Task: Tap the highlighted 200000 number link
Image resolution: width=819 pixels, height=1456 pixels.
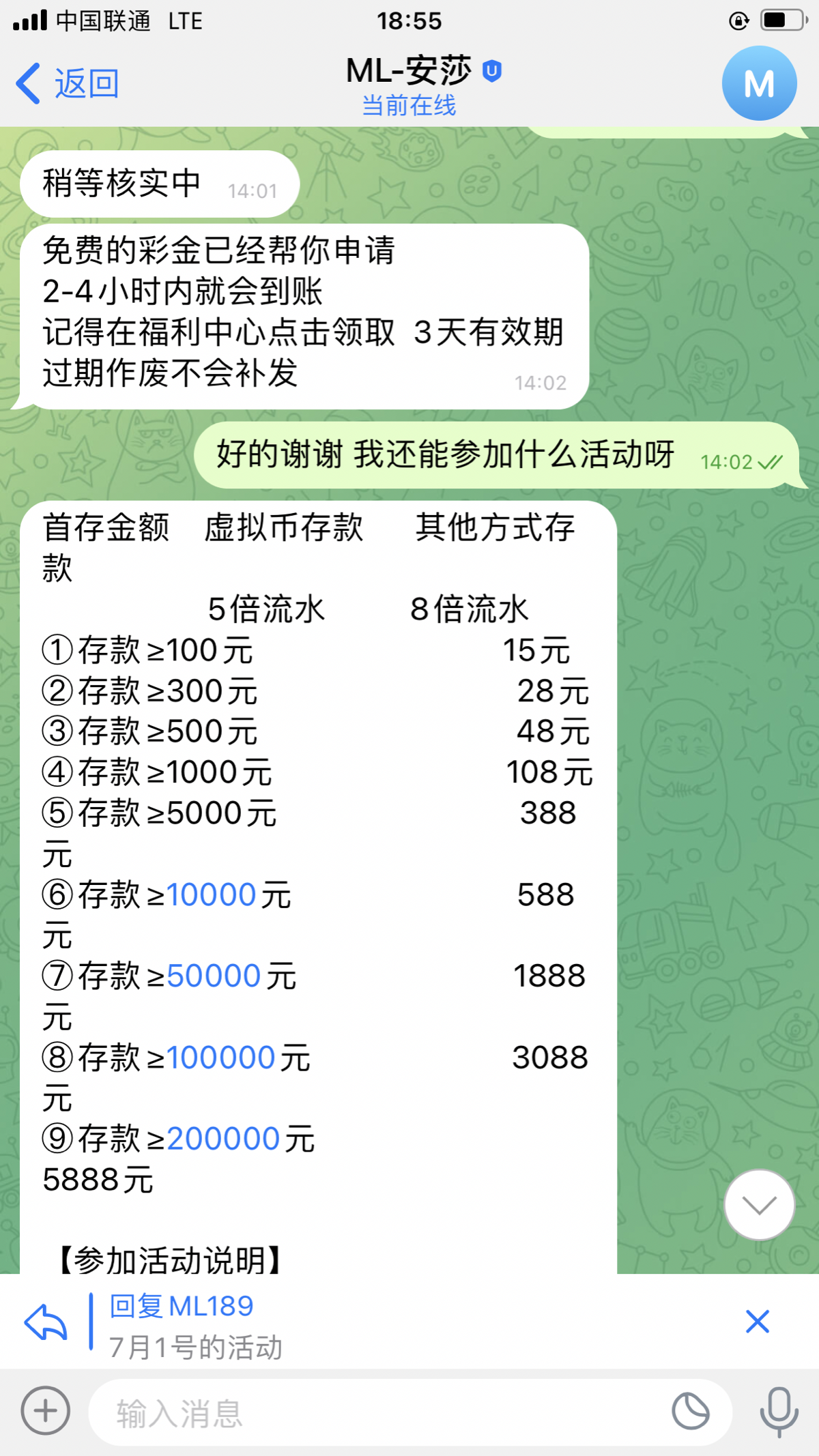Action: pos(223,1139)
